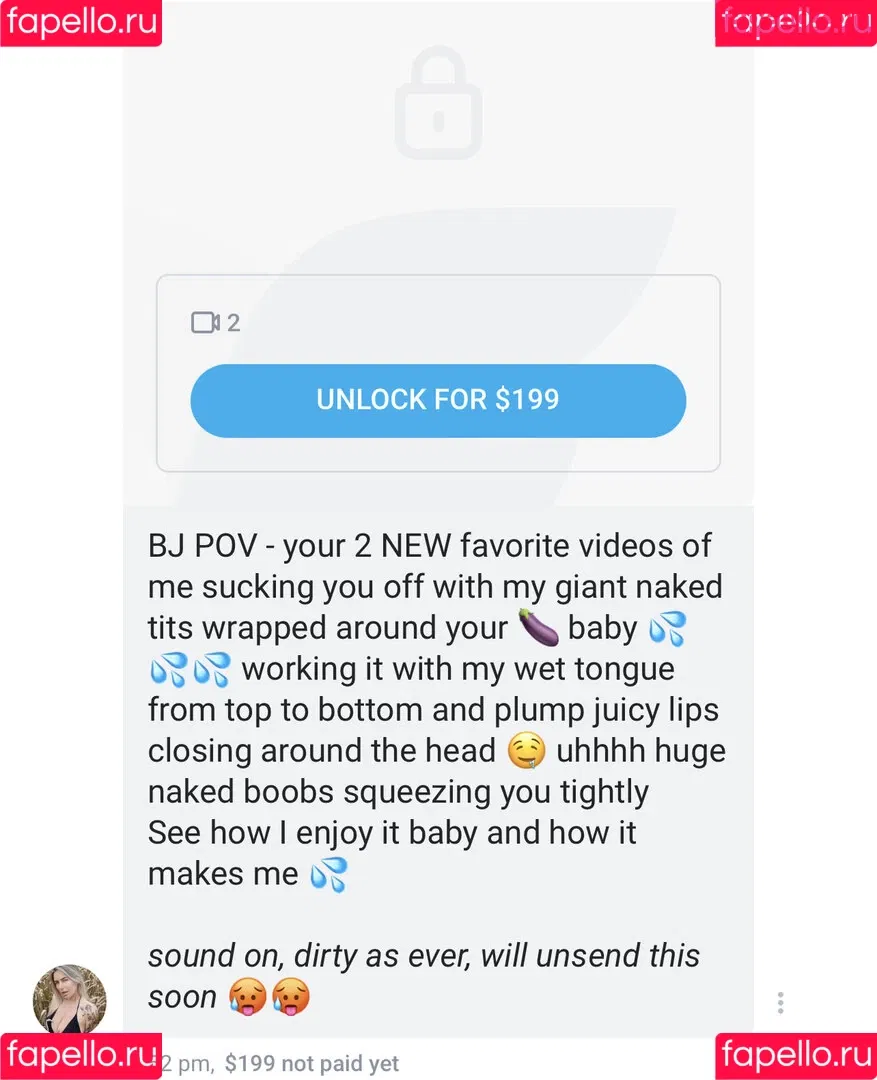The height and width of the screenshot is (1080, 877).
Task: Open the message options three-dot menu
Action: tap(780, 1002)
